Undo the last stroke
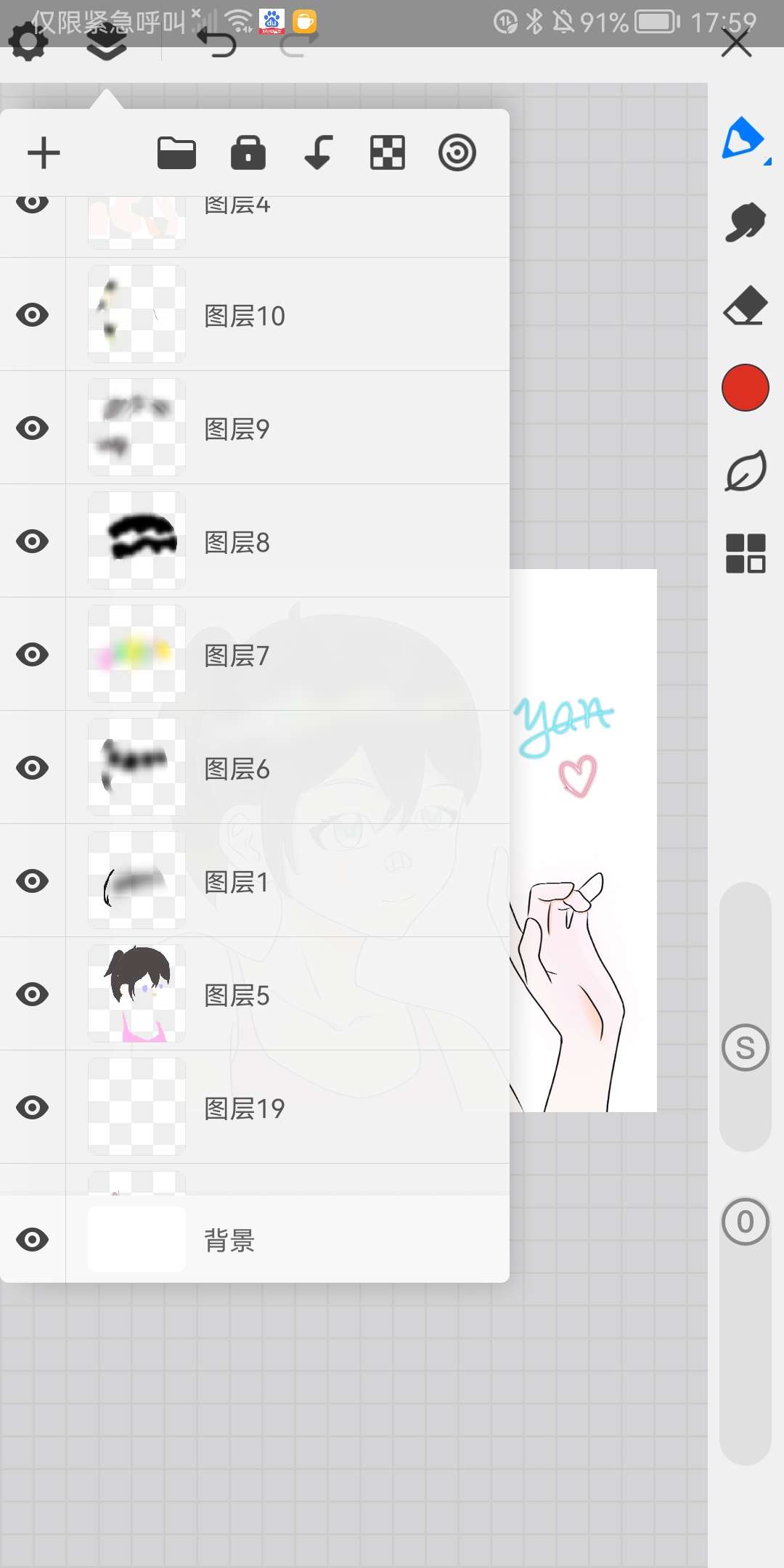 pyautogui.click(x=217, y=44)
